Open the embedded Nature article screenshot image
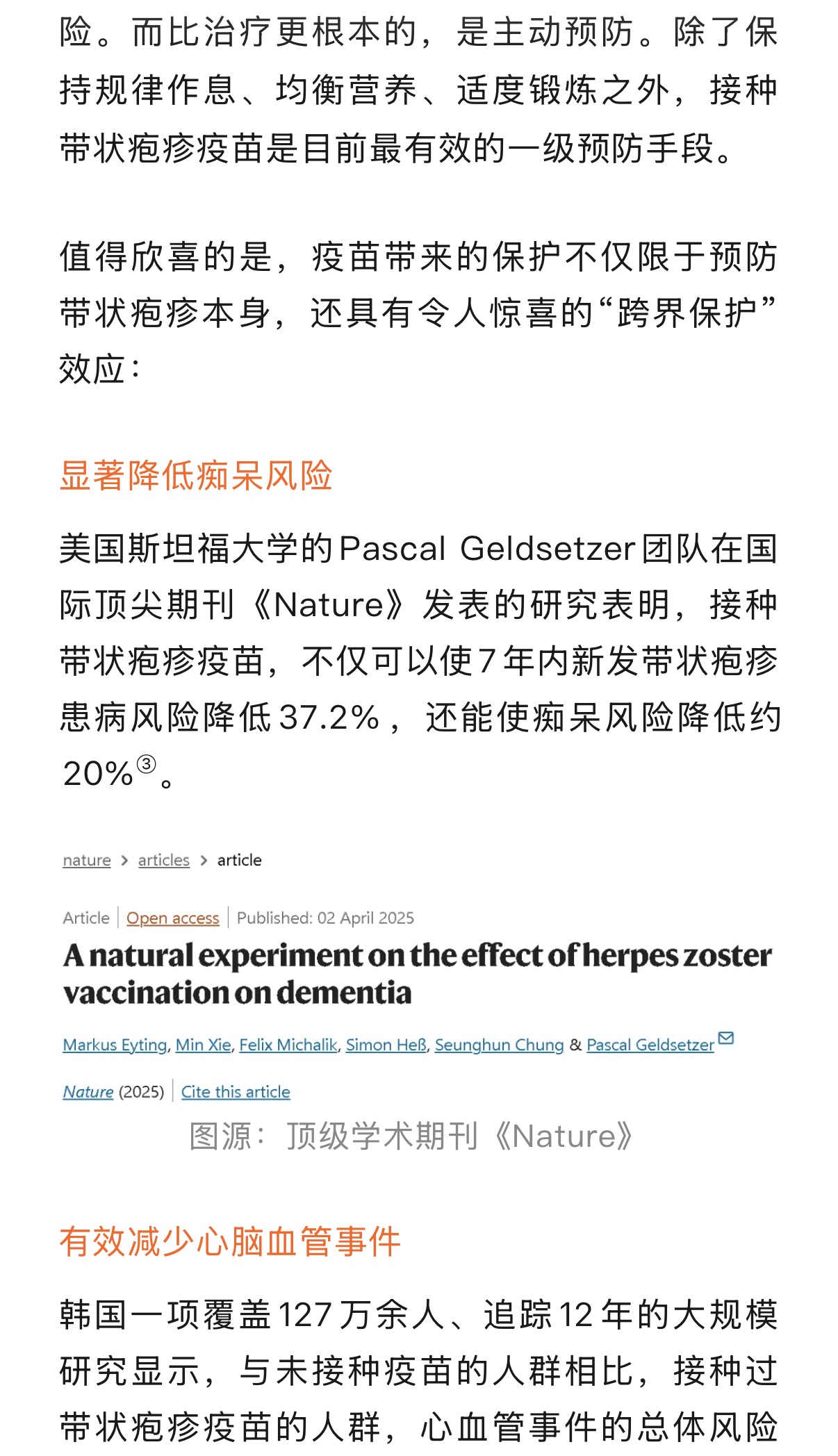Viewport: 838px width, 1456px height. [x=417, y=973]
